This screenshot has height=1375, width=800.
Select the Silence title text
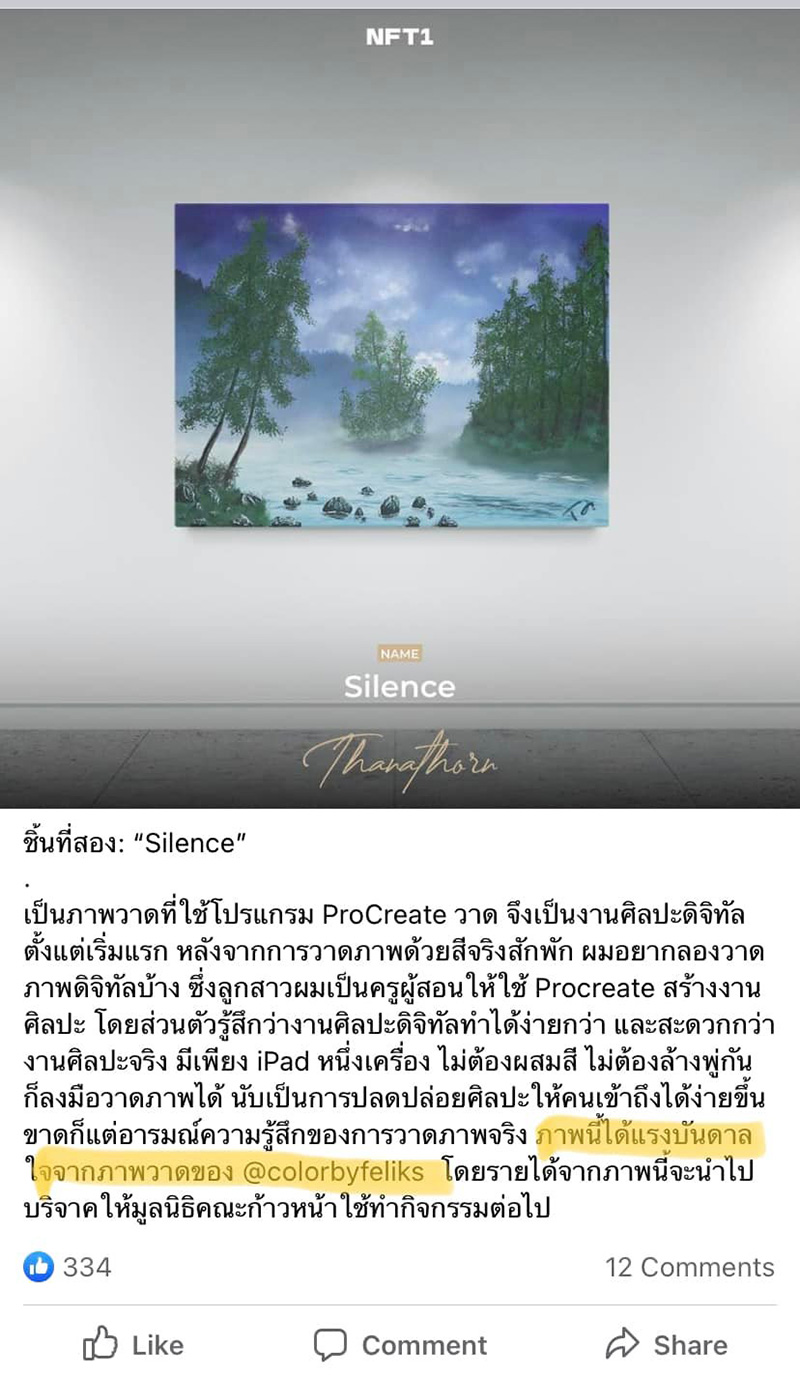[399, 687]
